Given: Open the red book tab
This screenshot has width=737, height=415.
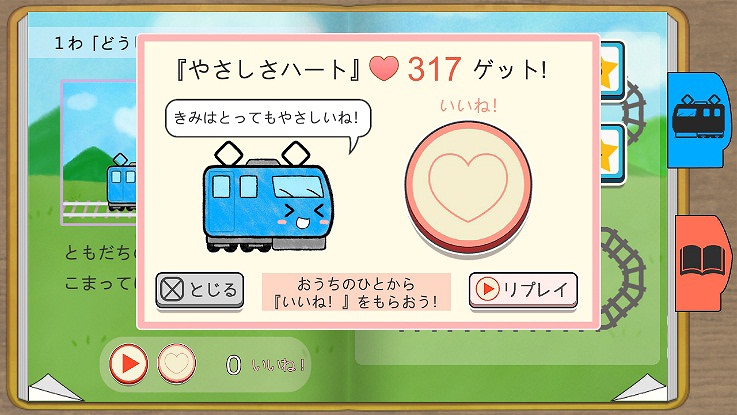Looking at the screenshot, I should [704, 262].
